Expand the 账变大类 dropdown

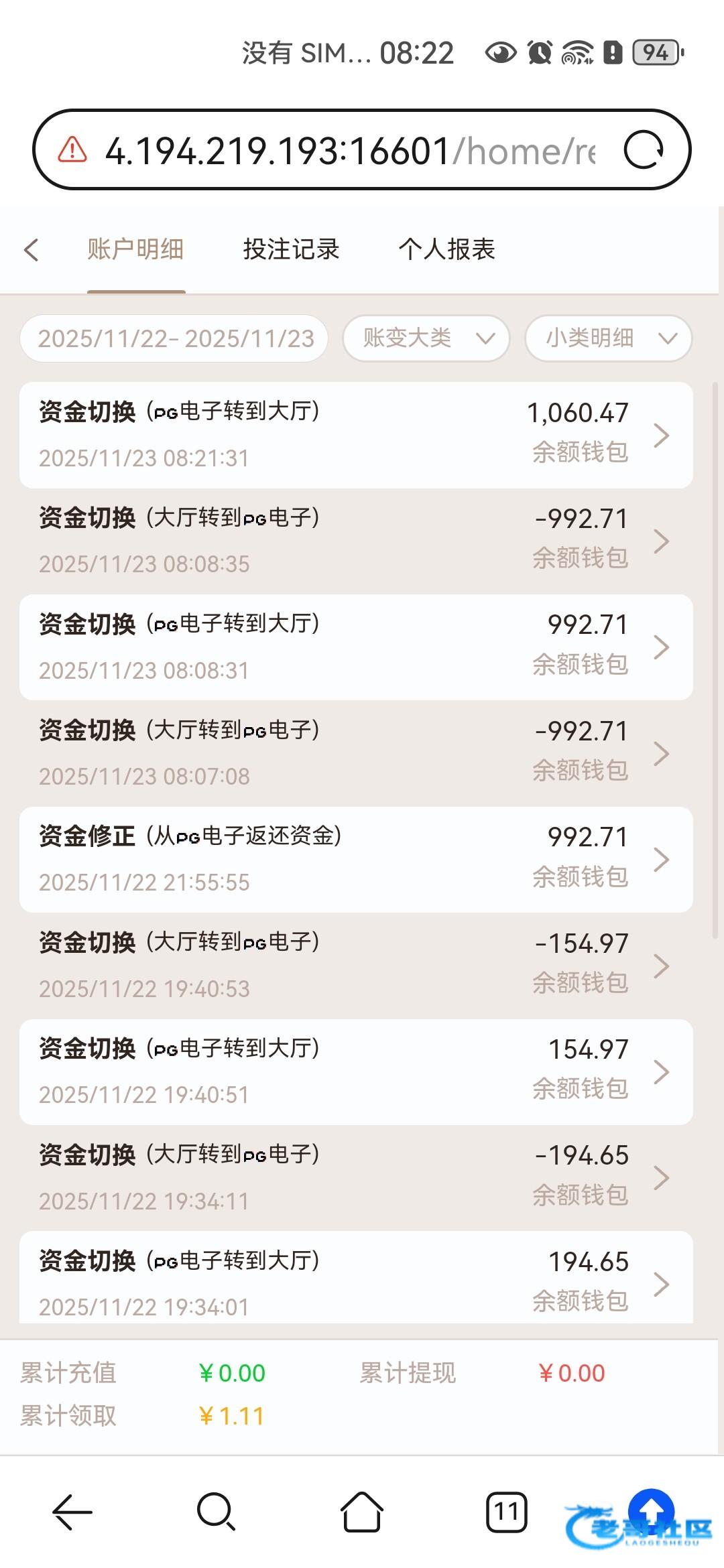point(426,338)
